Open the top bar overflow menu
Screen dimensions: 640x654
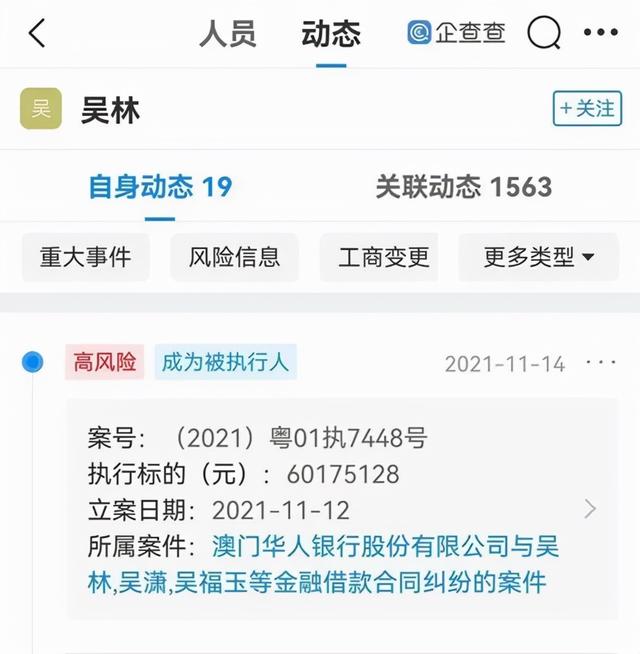point(601,34)
